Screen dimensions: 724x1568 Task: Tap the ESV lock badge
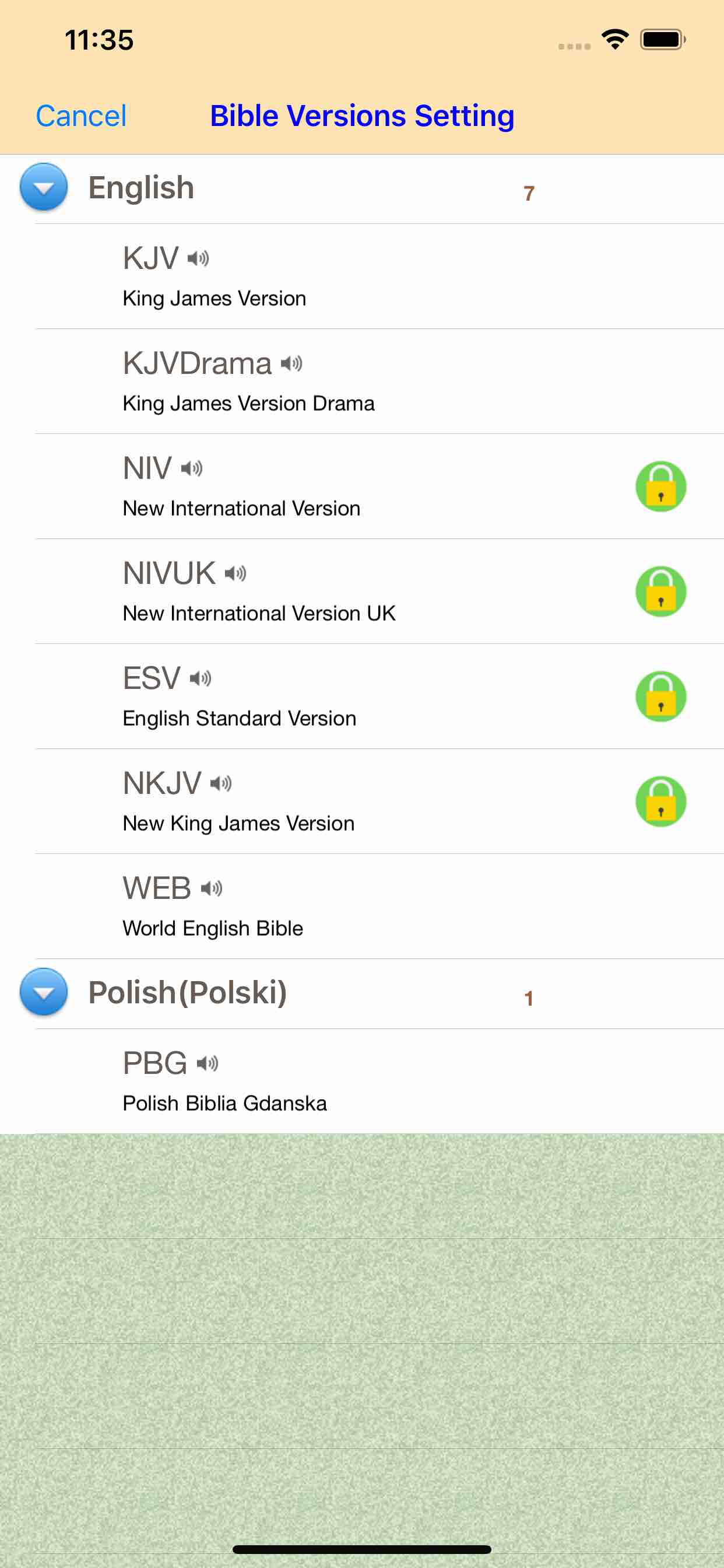tap(660, 697)
